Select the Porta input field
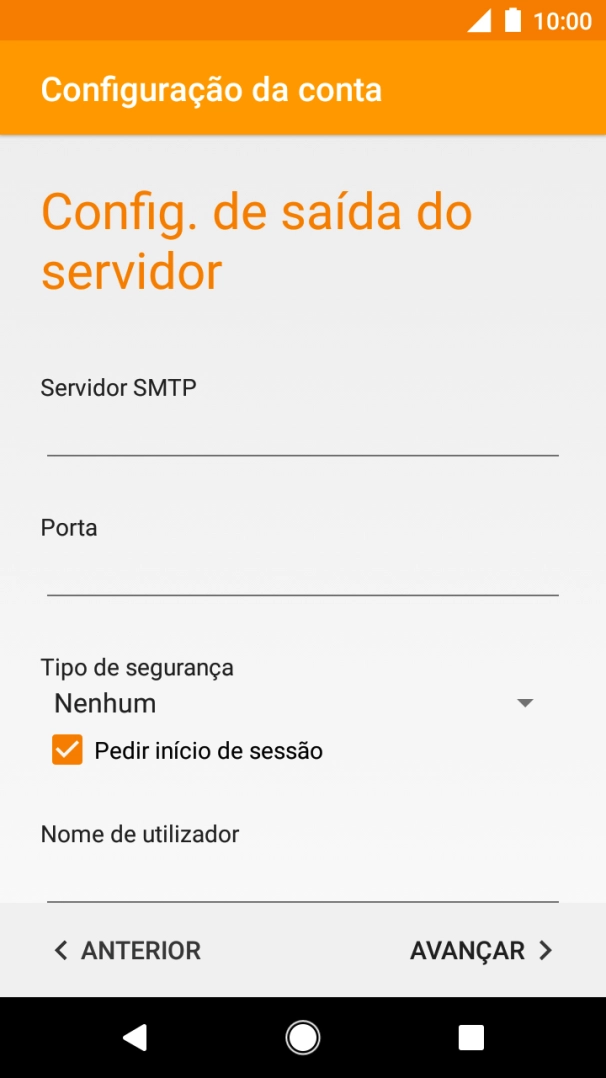 [302, 574]
